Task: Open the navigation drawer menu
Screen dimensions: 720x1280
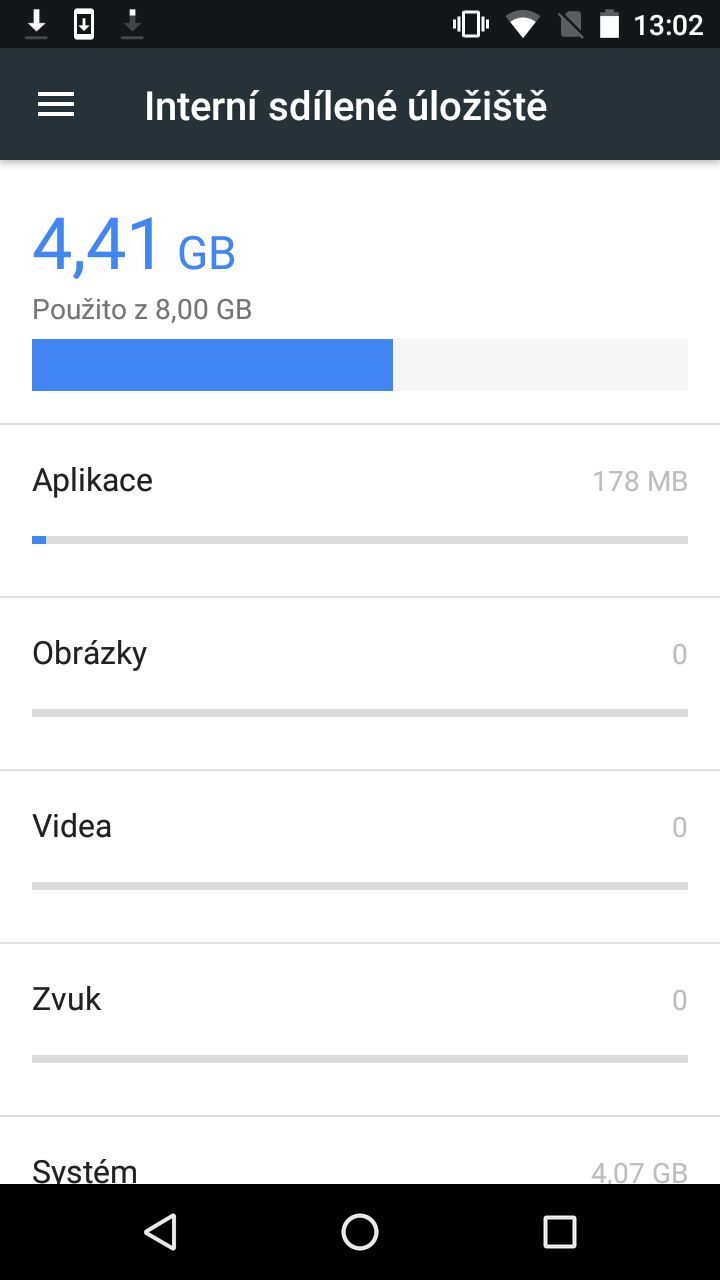Action: click(x=55, y=104)
